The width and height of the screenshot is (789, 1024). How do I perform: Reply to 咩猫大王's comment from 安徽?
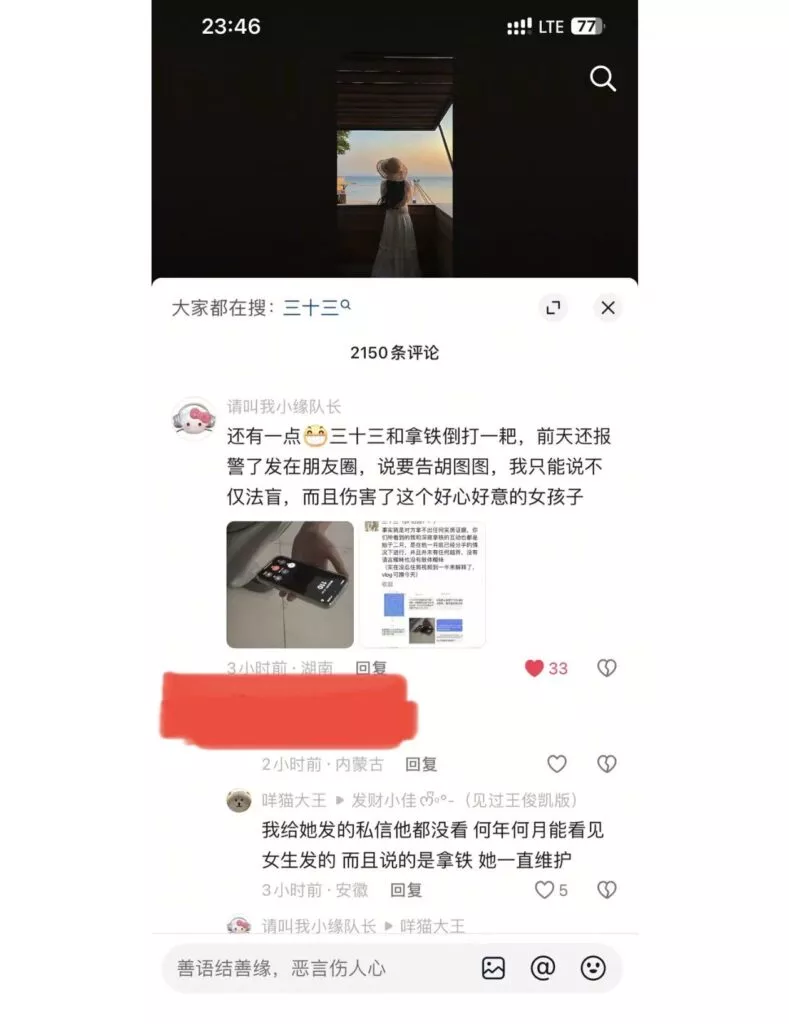click(x=406, y=889)
